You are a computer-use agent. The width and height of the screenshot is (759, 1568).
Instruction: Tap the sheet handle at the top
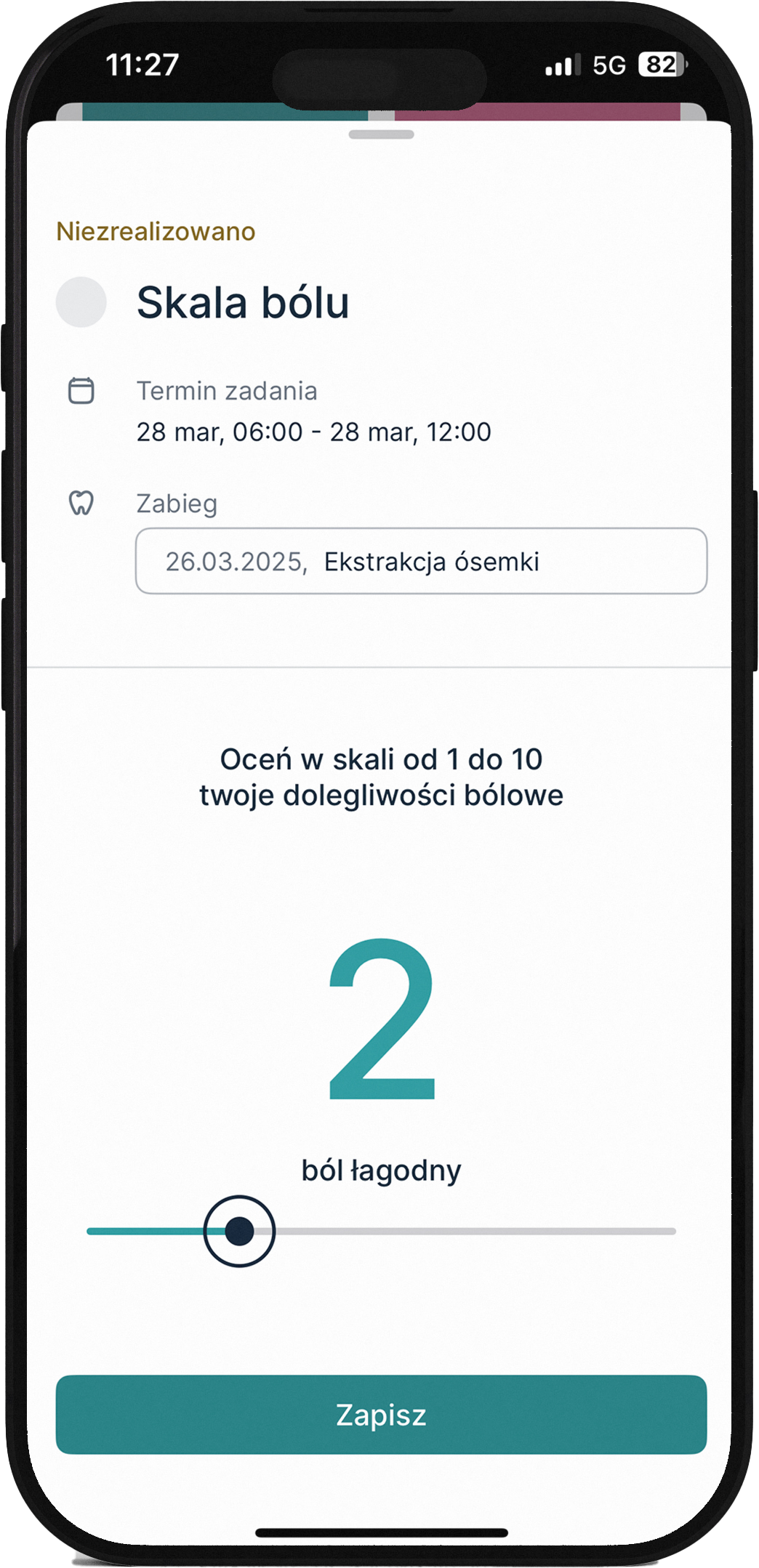coord(381,134)
